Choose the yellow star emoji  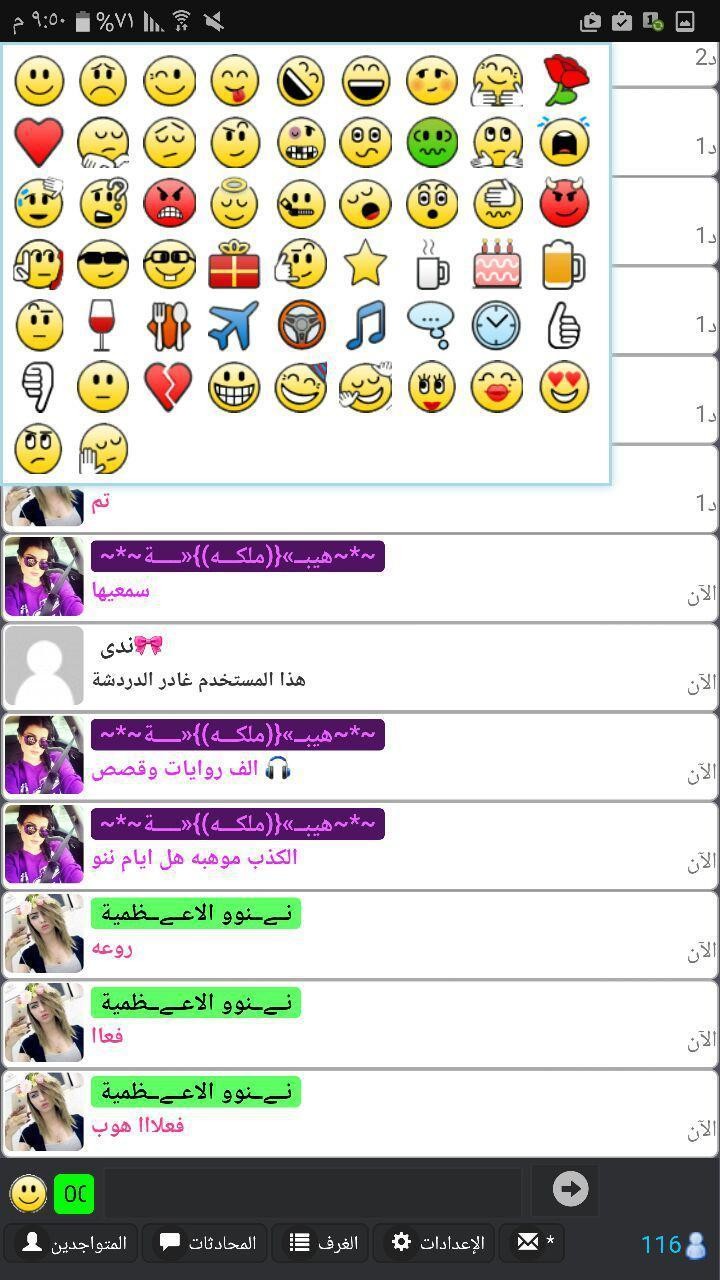(x=365, y=265)
